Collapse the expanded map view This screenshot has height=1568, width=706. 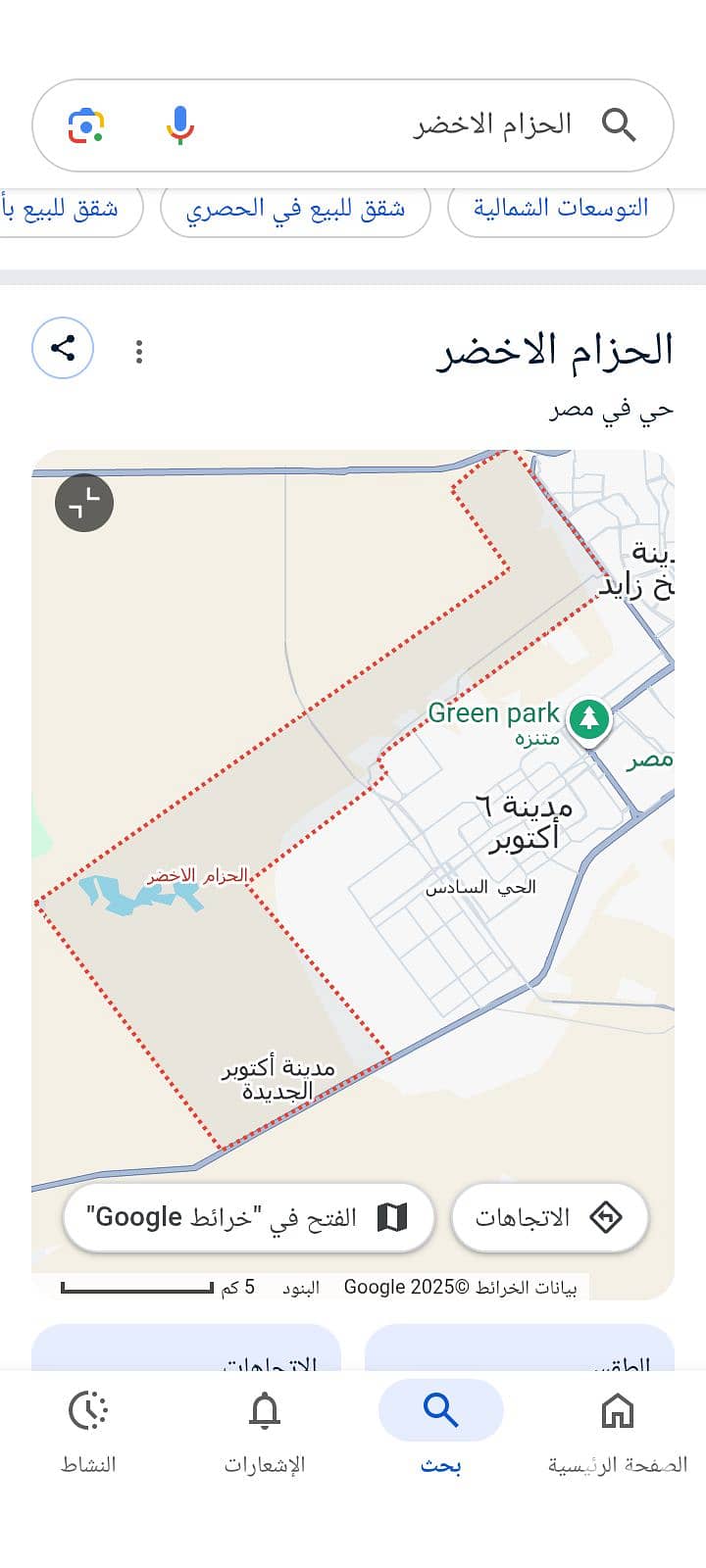click(84, 503)
